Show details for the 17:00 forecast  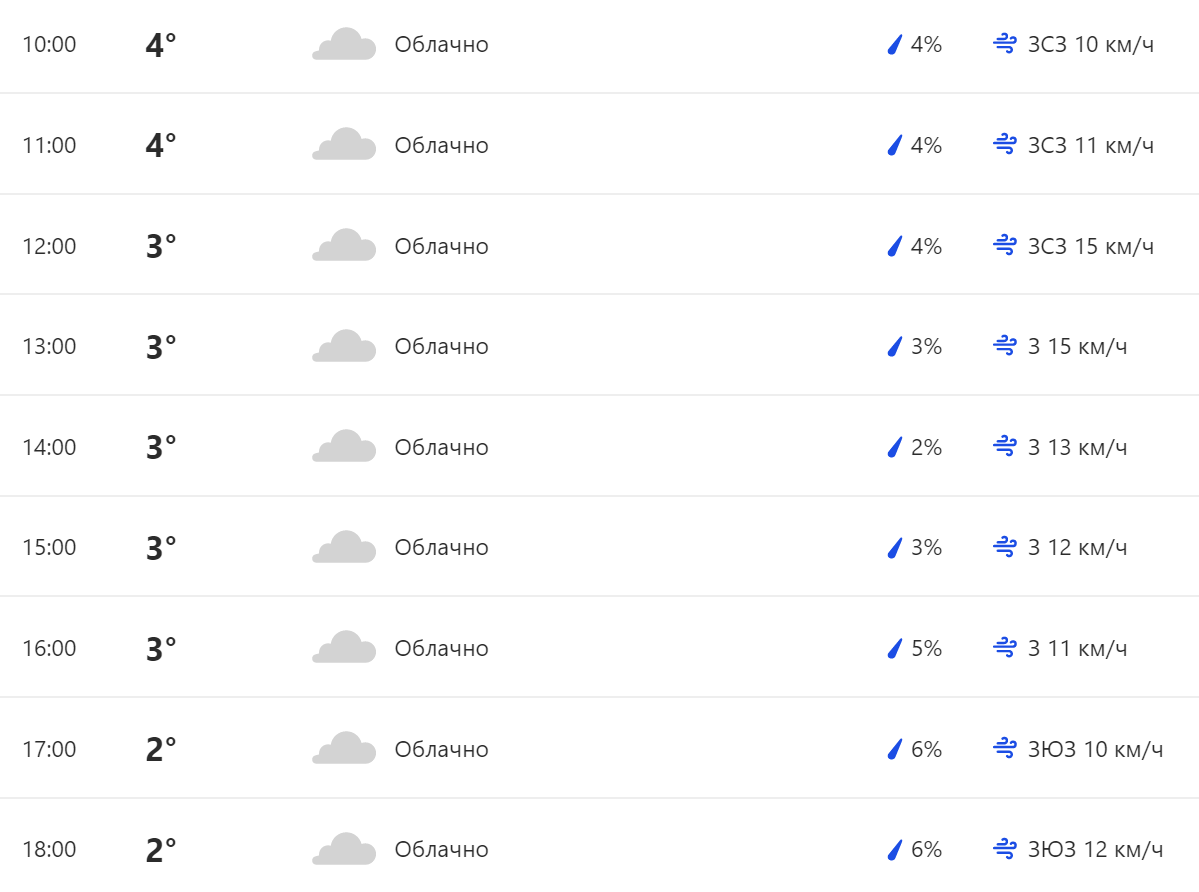[599, 749]
